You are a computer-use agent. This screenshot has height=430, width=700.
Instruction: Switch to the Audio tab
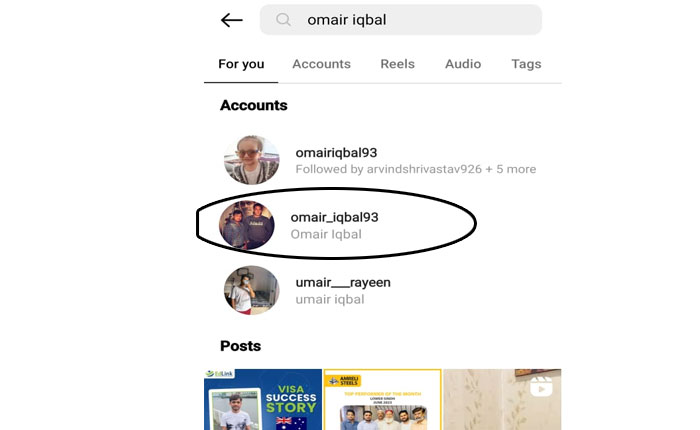[463, 64]
